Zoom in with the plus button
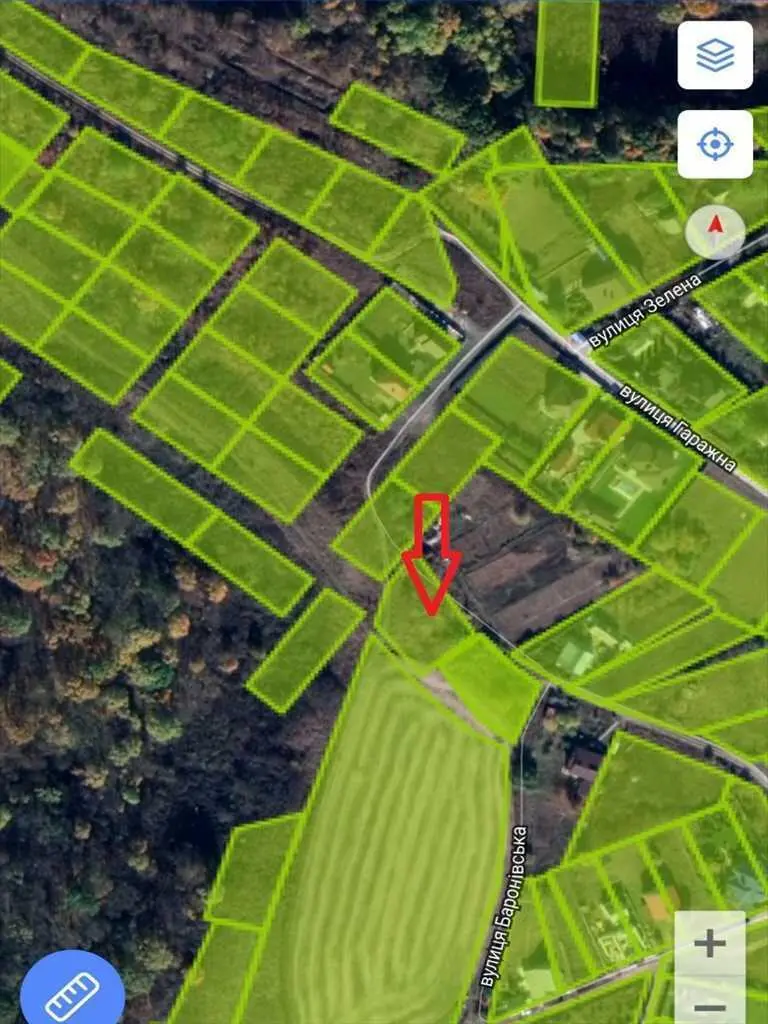The width and height of the screenshot is (768, 1024). (710, 942)
